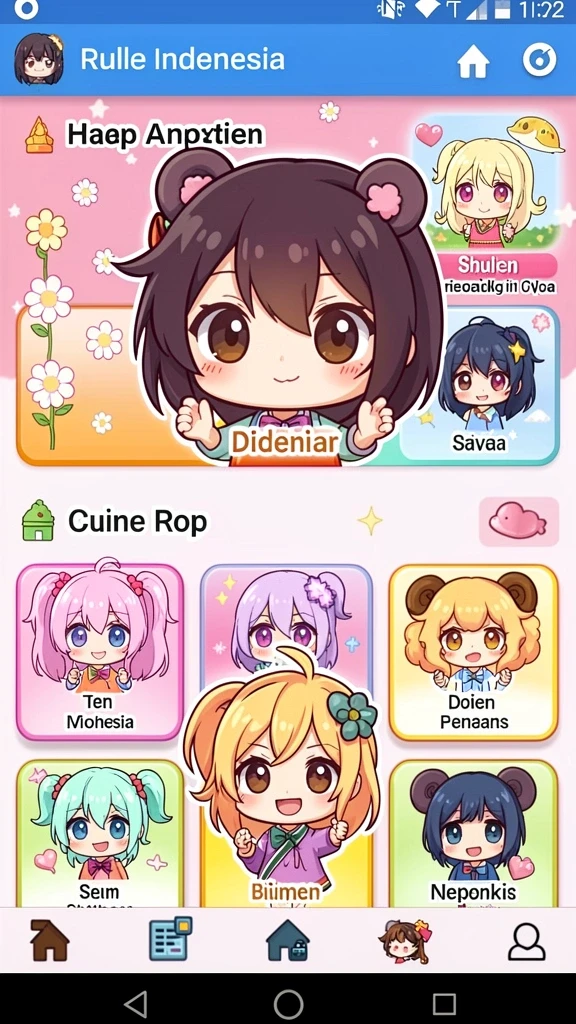576x1024 pixels.
Task: Open the profile avatar in the app bar
Action: (39, 59)
